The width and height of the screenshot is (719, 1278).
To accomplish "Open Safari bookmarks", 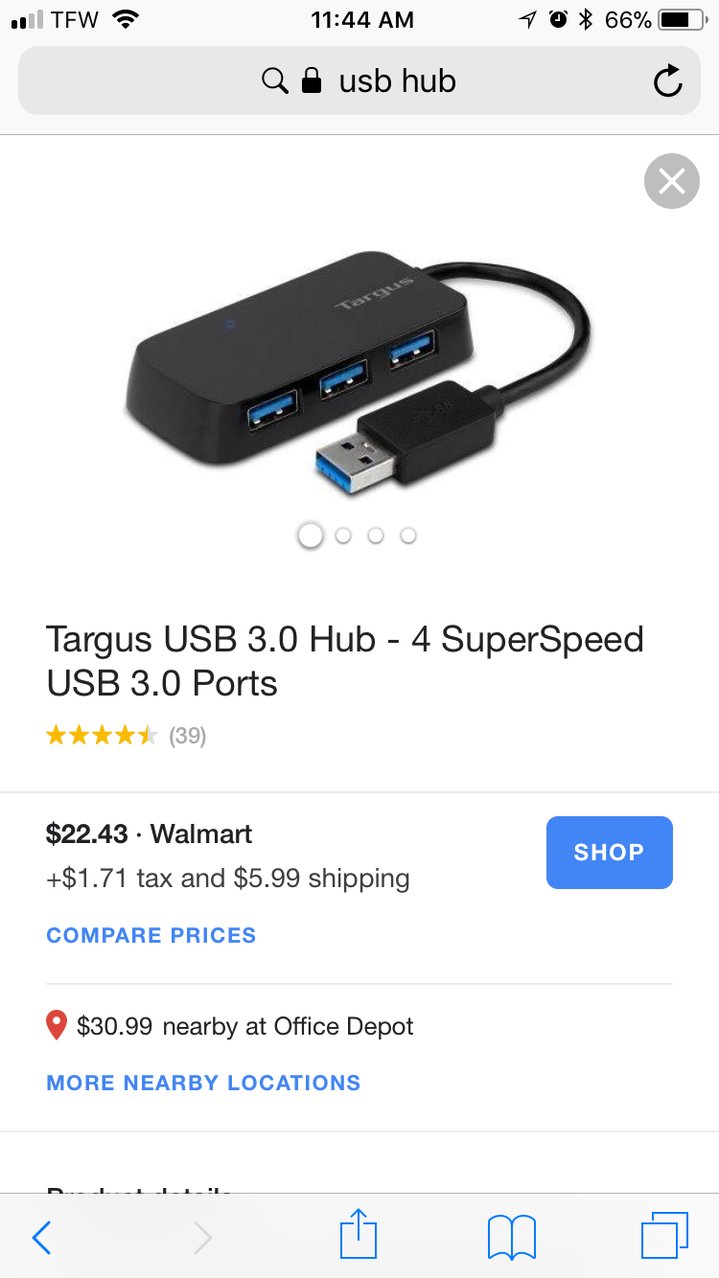I will click(511, 1238).
